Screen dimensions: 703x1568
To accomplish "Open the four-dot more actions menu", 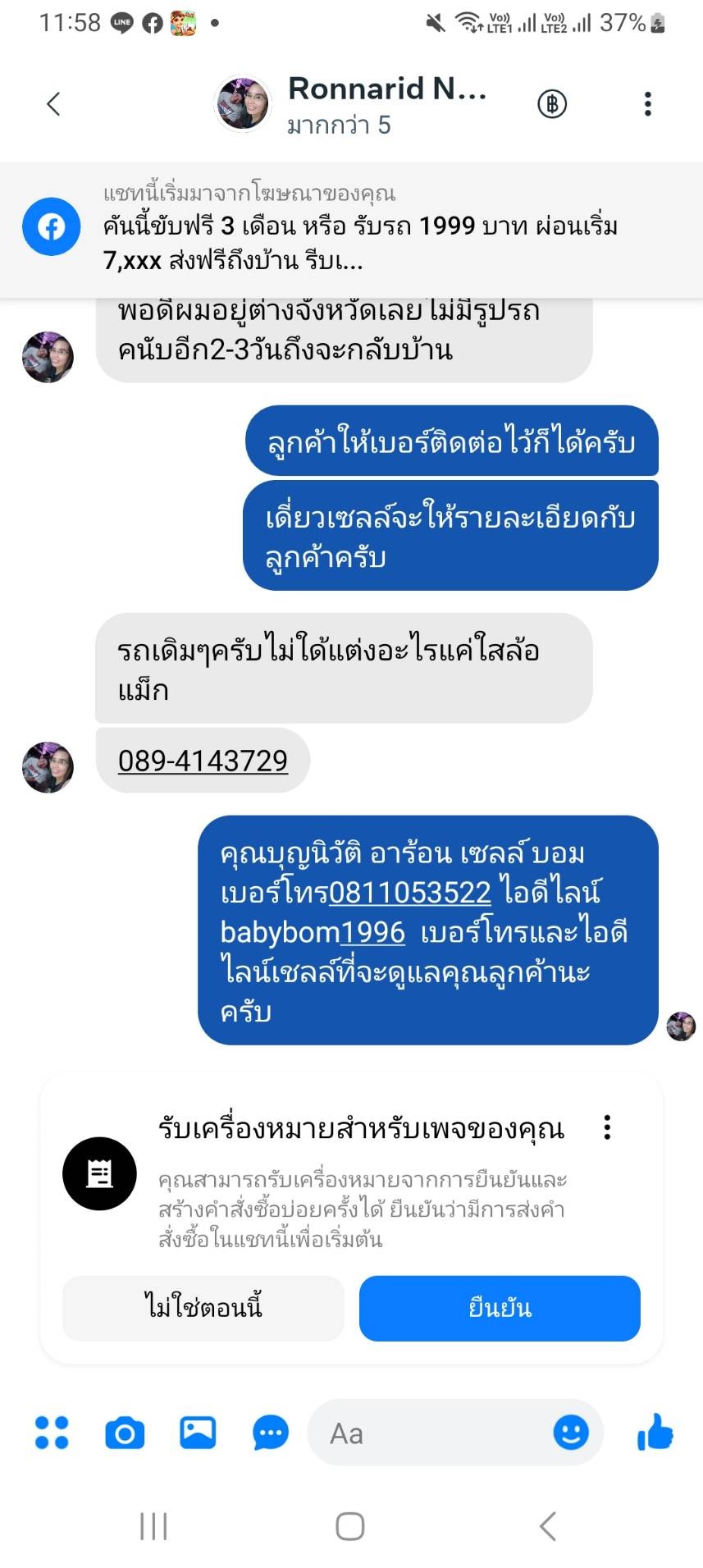I will [x=52, y=1433].
